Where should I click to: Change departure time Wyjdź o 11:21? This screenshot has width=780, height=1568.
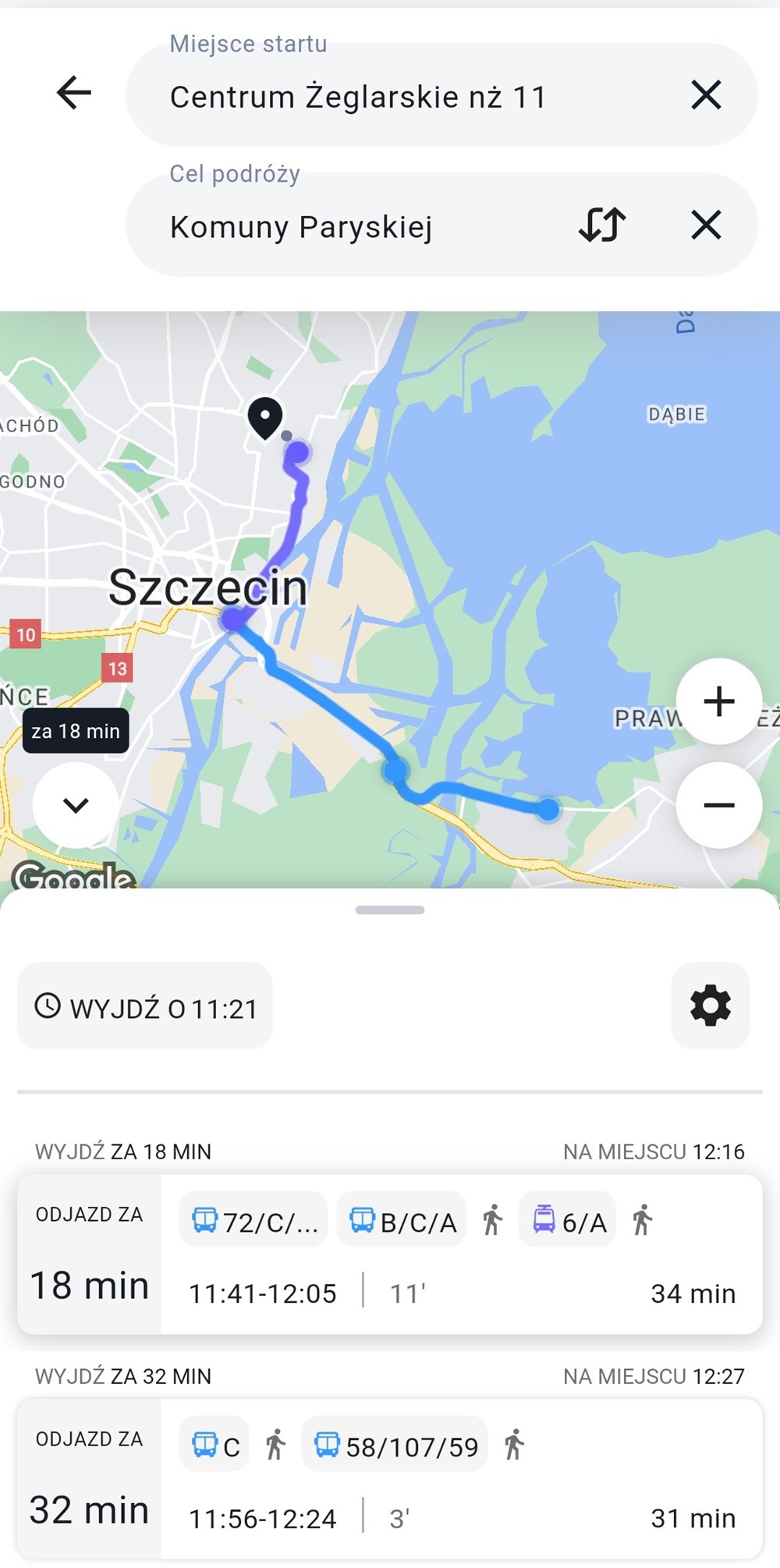(146, 1007)
